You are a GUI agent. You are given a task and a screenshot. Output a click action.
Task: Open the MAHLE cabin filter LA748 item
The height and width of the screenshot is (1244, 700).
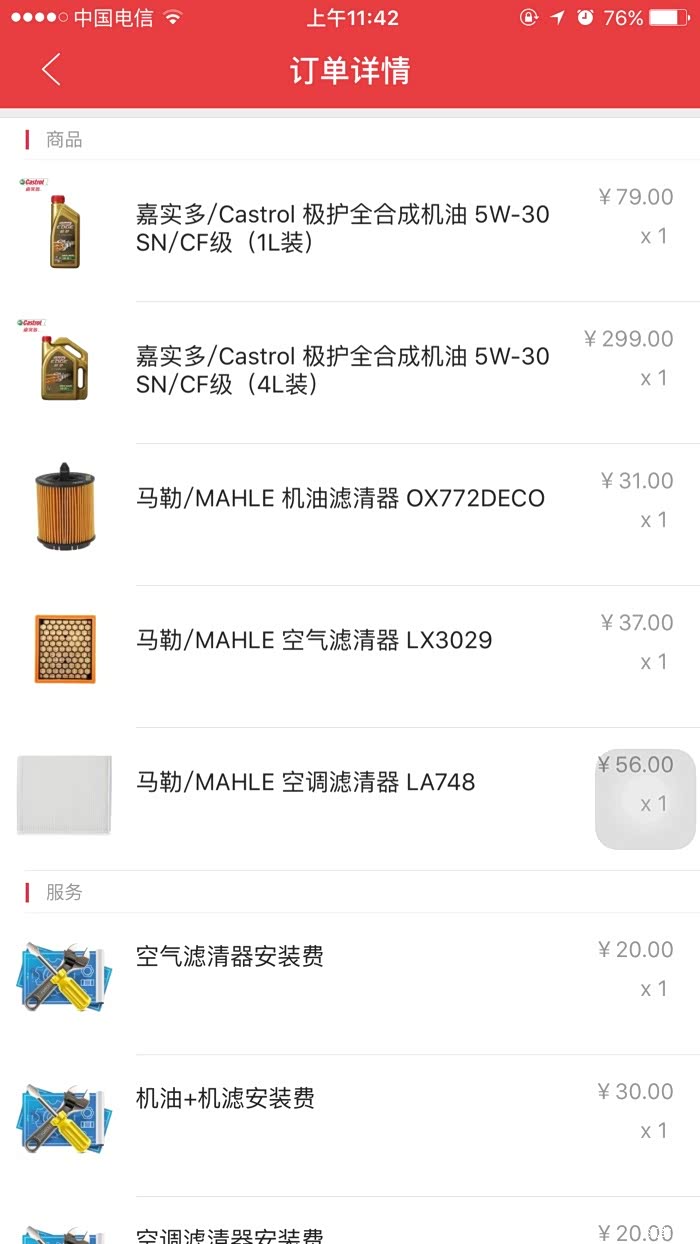point(305,782)
